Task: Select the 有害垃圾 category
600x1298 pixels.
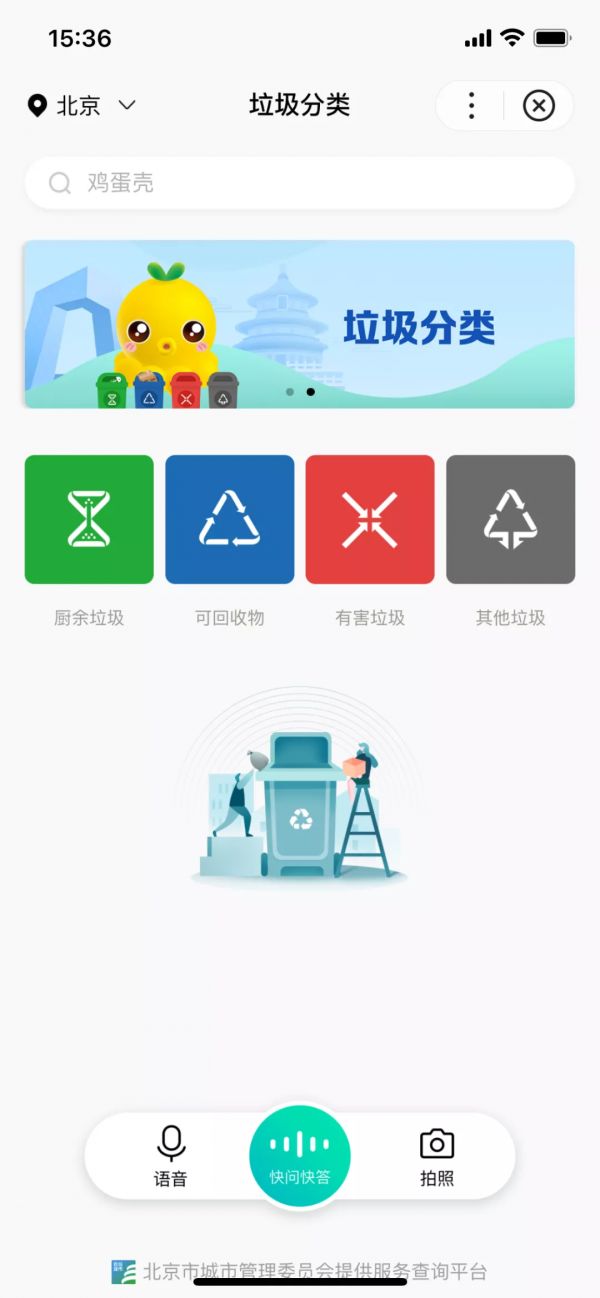Action: [x=370, y=519]
